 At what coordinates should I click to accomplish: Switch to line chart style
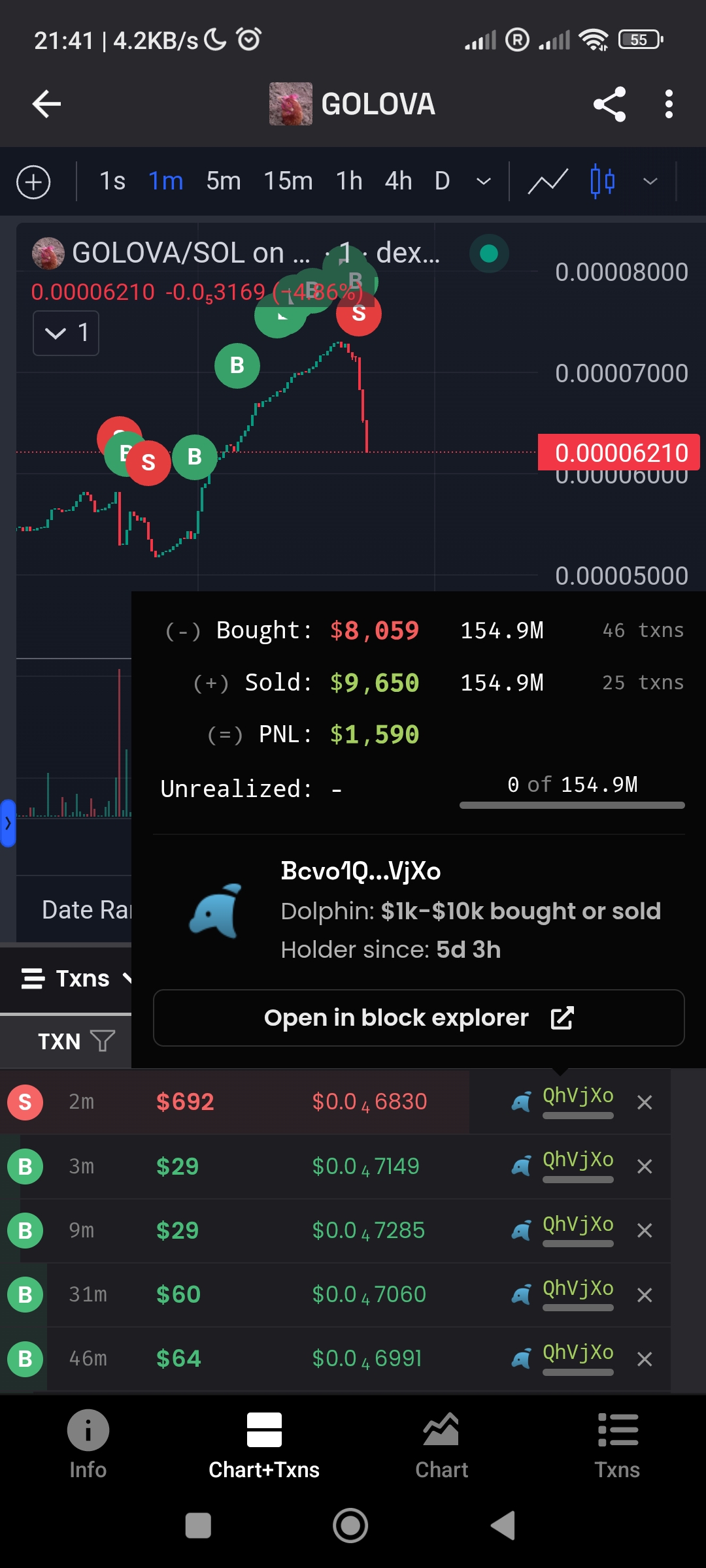pos(547,181)
